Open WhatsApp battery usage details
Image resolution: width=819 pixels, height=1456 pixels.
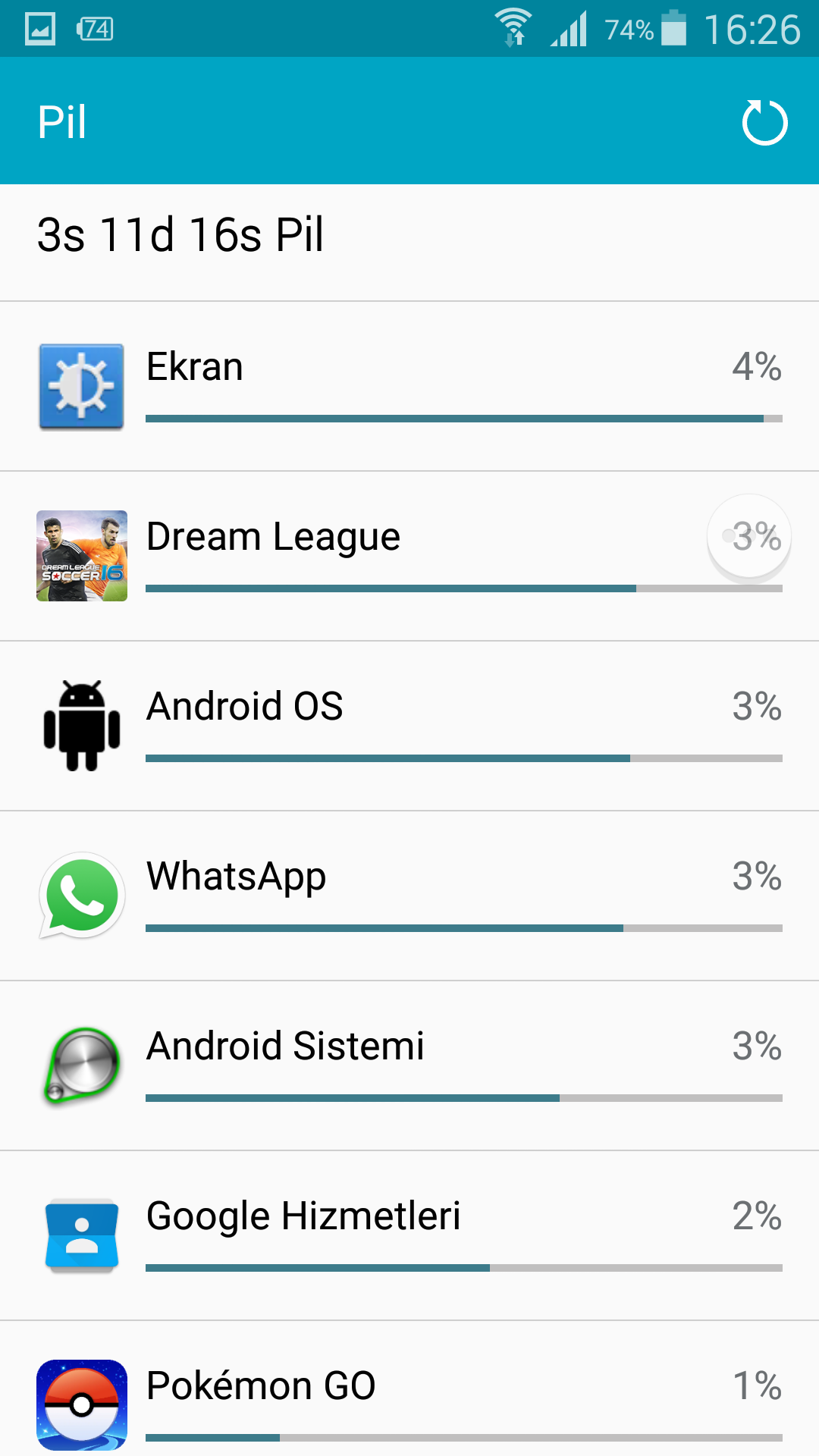point(409,896)
